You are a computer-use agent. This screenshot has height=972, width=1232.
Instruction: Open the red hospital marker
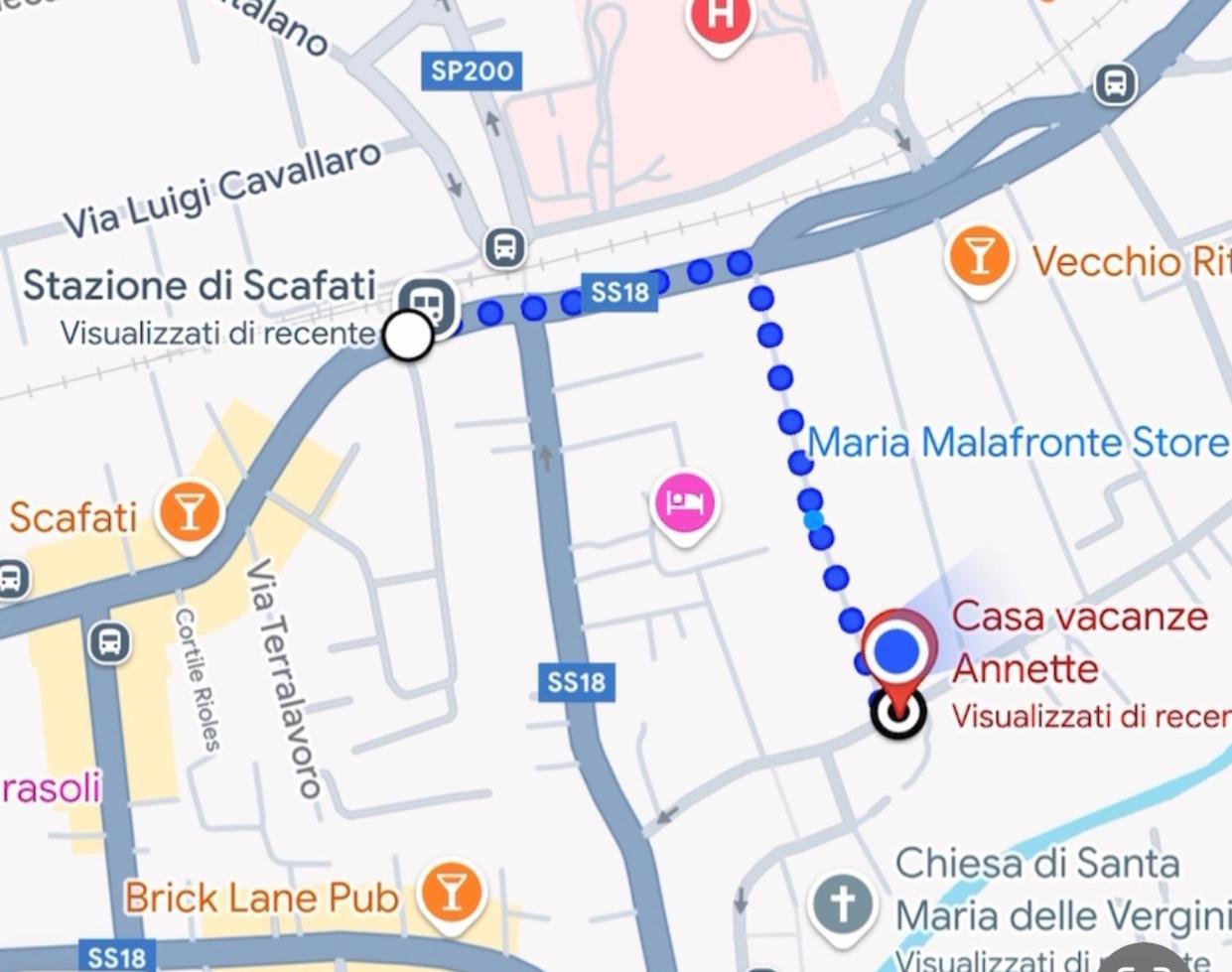coord(720,18)
